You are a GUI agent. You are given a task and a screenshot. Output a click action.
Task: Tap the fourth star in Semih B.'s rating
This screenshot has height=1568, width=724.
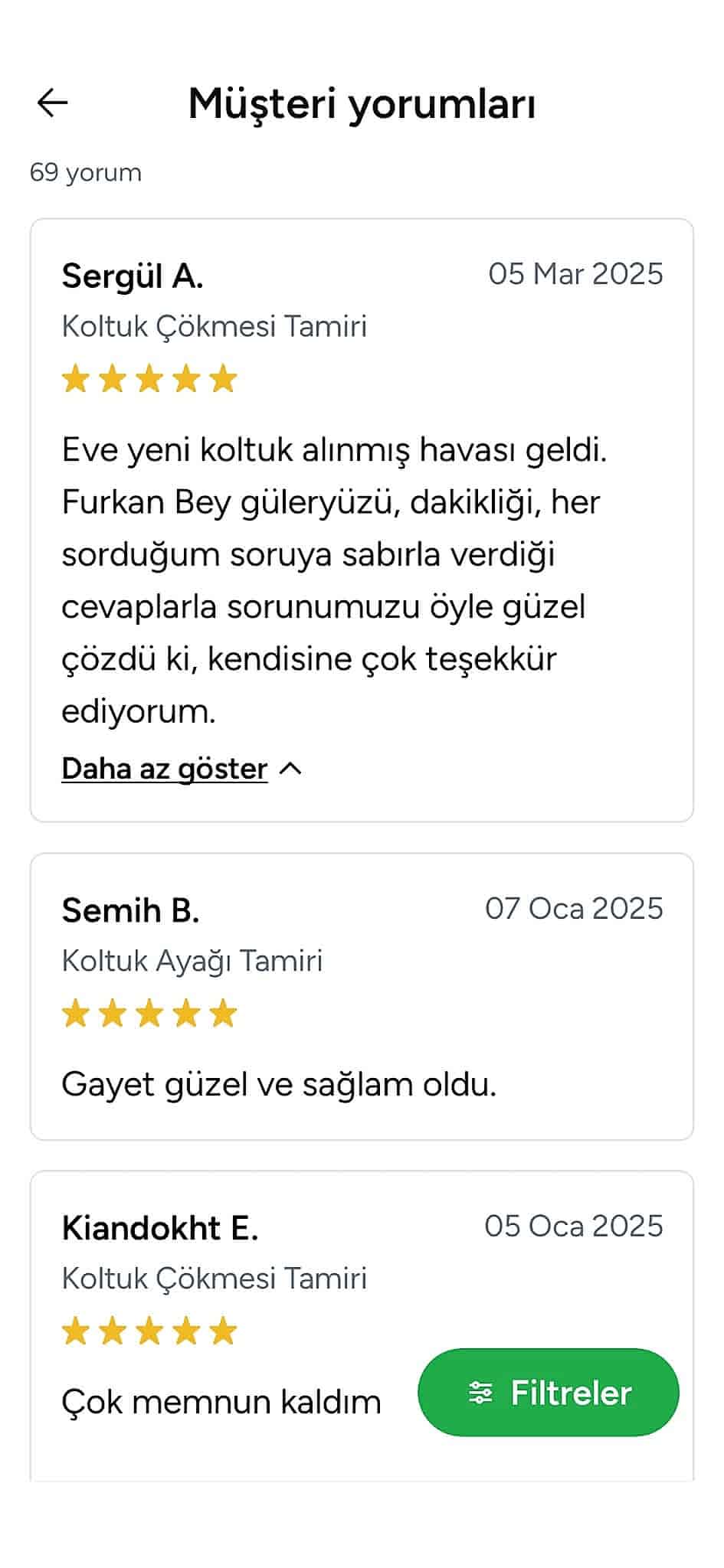click(x=187, y=1013)
